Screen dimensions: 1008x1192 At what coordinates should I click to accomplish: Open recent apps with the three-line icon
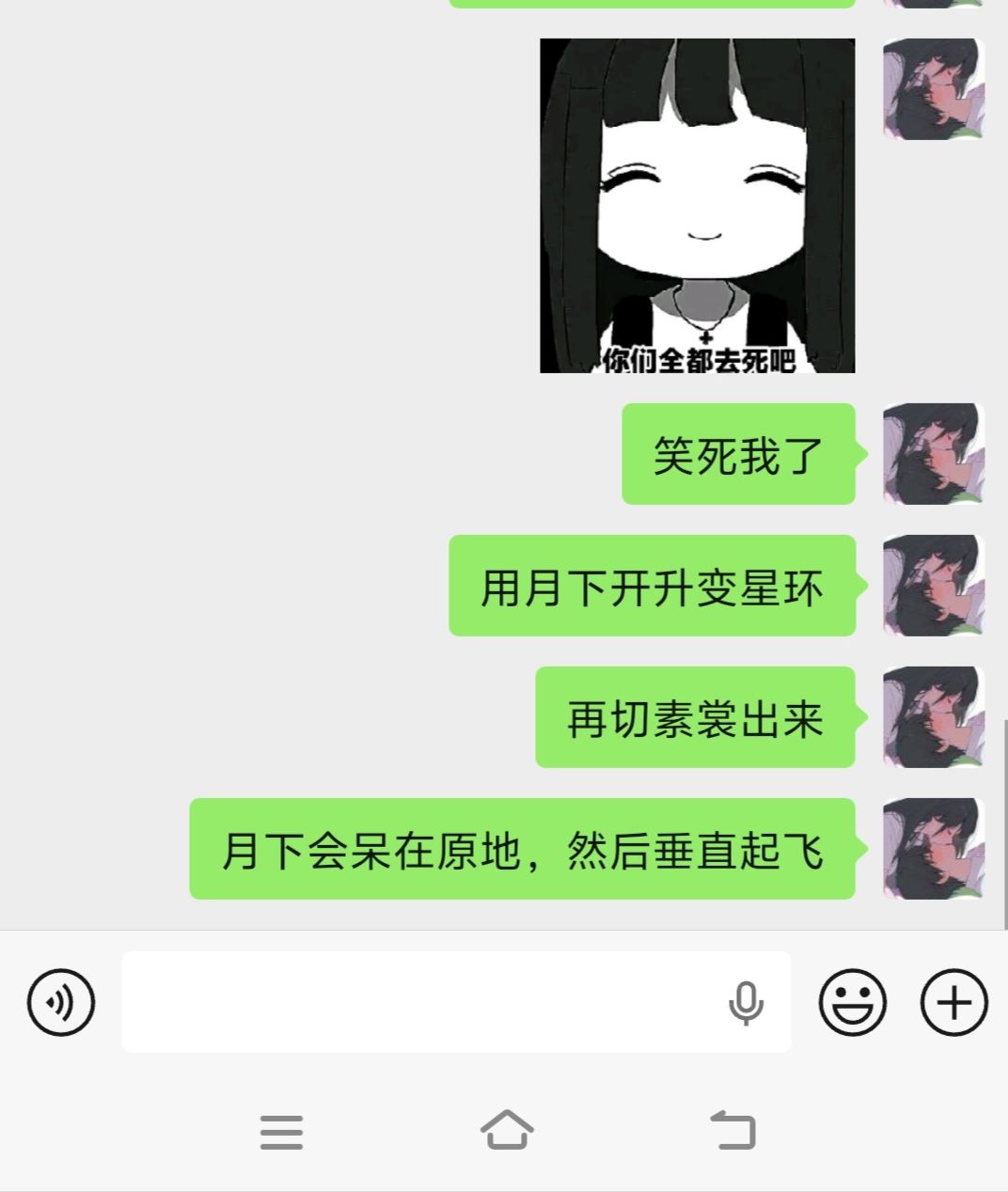click(280, 1132)
